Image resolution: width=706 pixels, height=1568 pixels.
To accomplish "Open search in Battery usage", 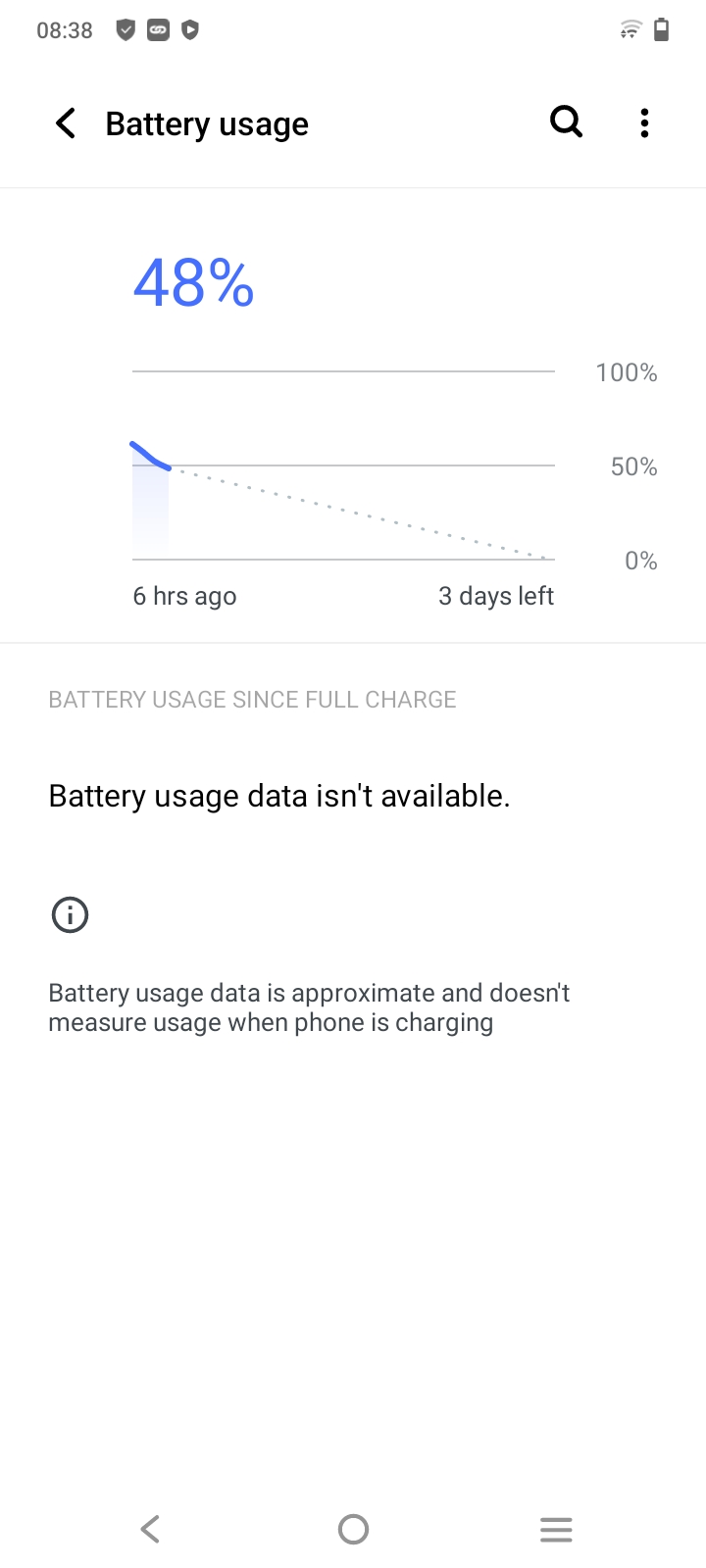I will click(x=566, y=122).
